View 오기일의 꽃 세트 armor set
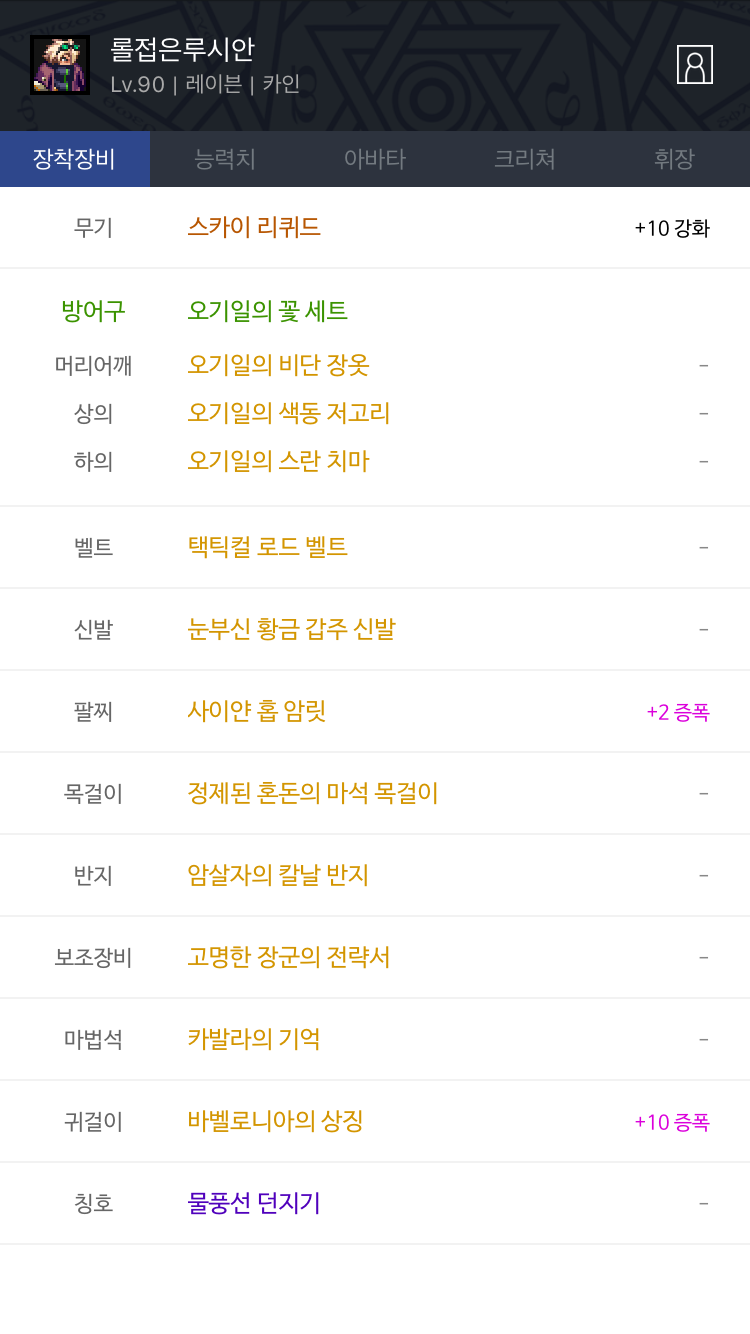 pyautogui.click(x=267, y=311)
